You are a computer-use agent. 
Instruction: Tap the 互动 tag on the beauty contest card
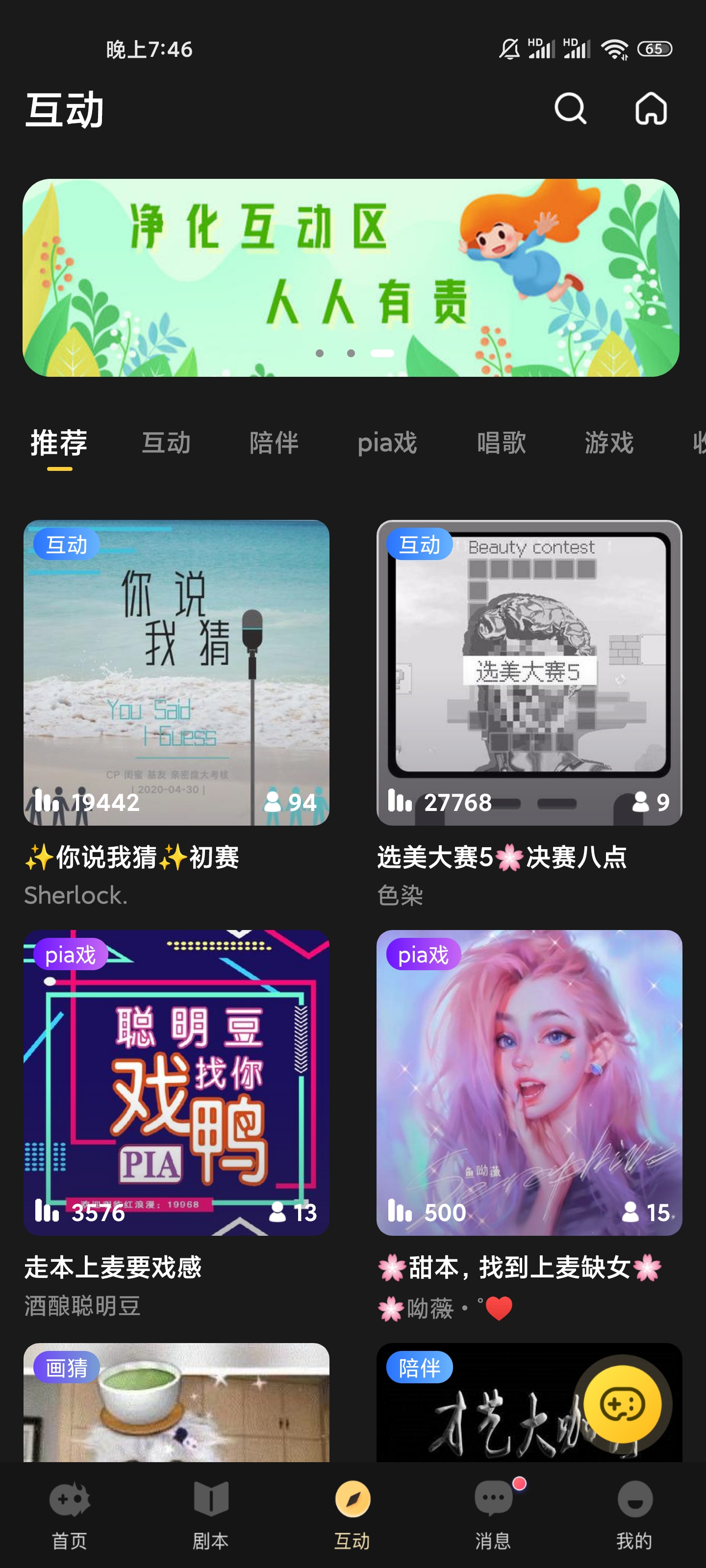pos(420,545)
